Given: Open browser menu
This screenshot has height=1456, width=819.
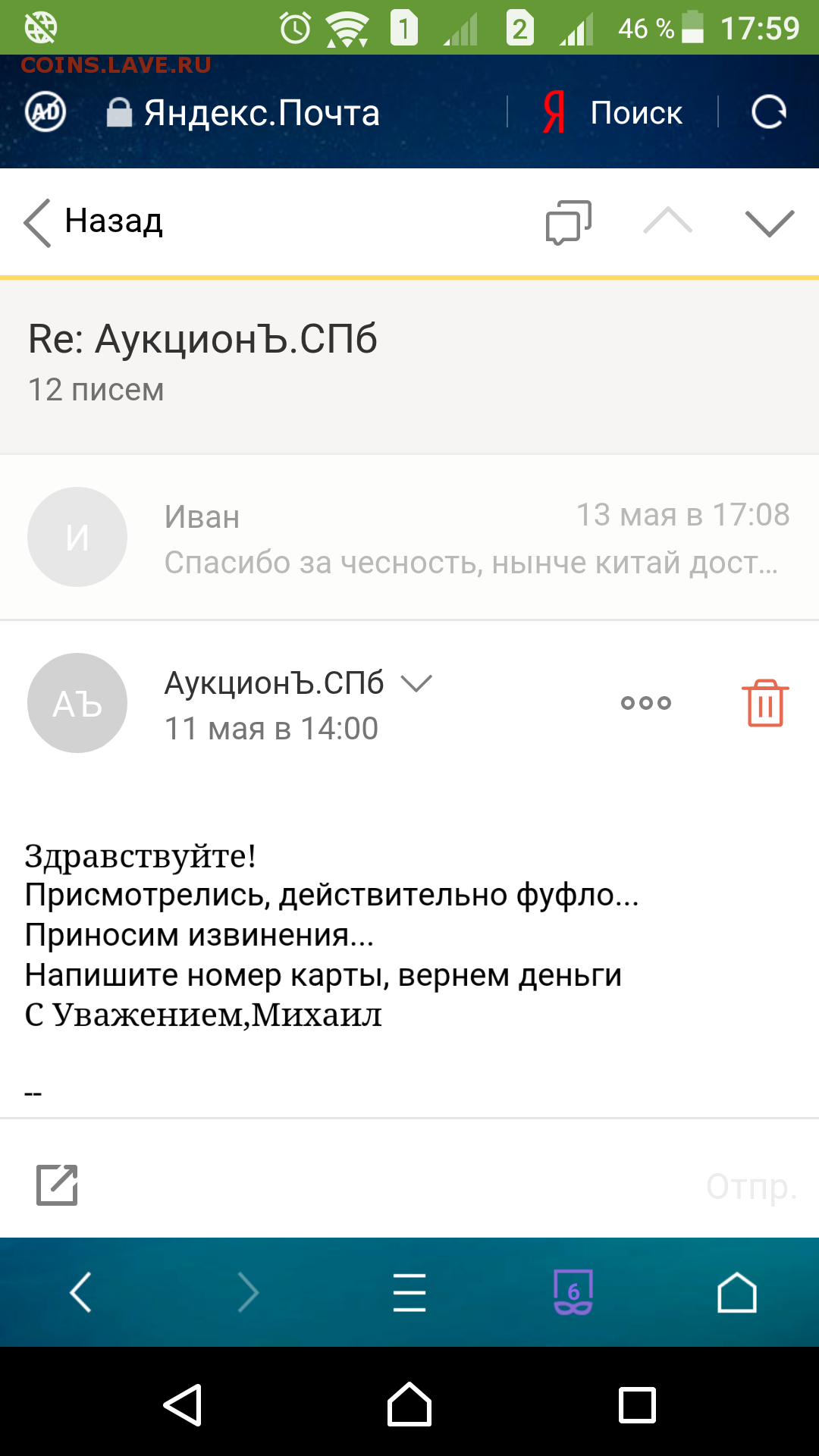Looking at the screenshot, I should click(x=409, y=1292).
